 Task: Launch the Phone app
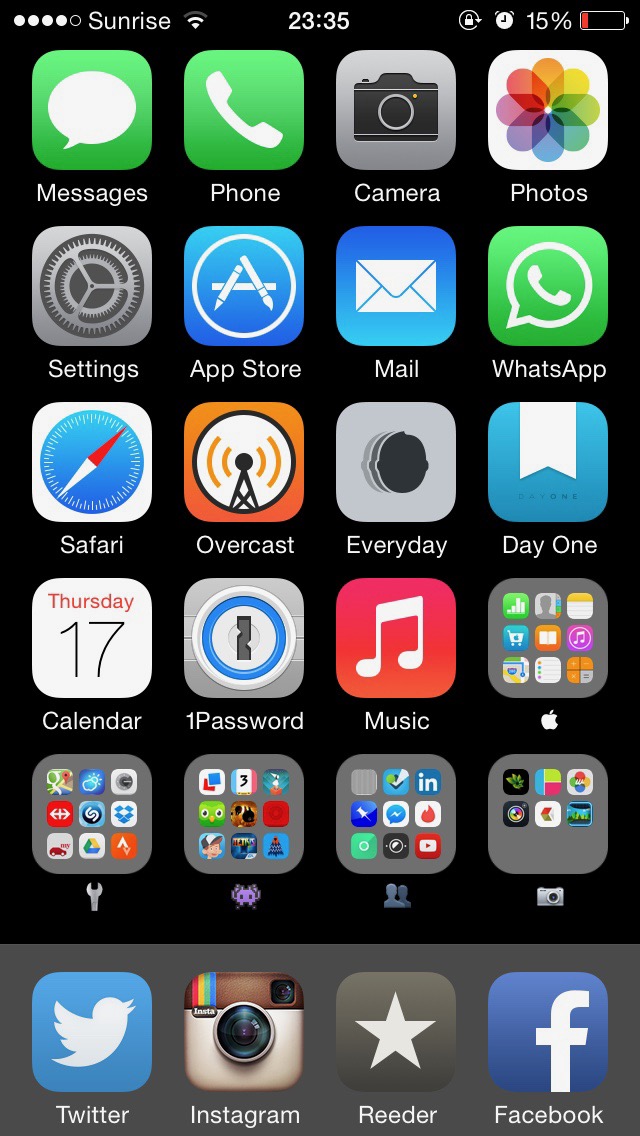(x=244, y=110)
